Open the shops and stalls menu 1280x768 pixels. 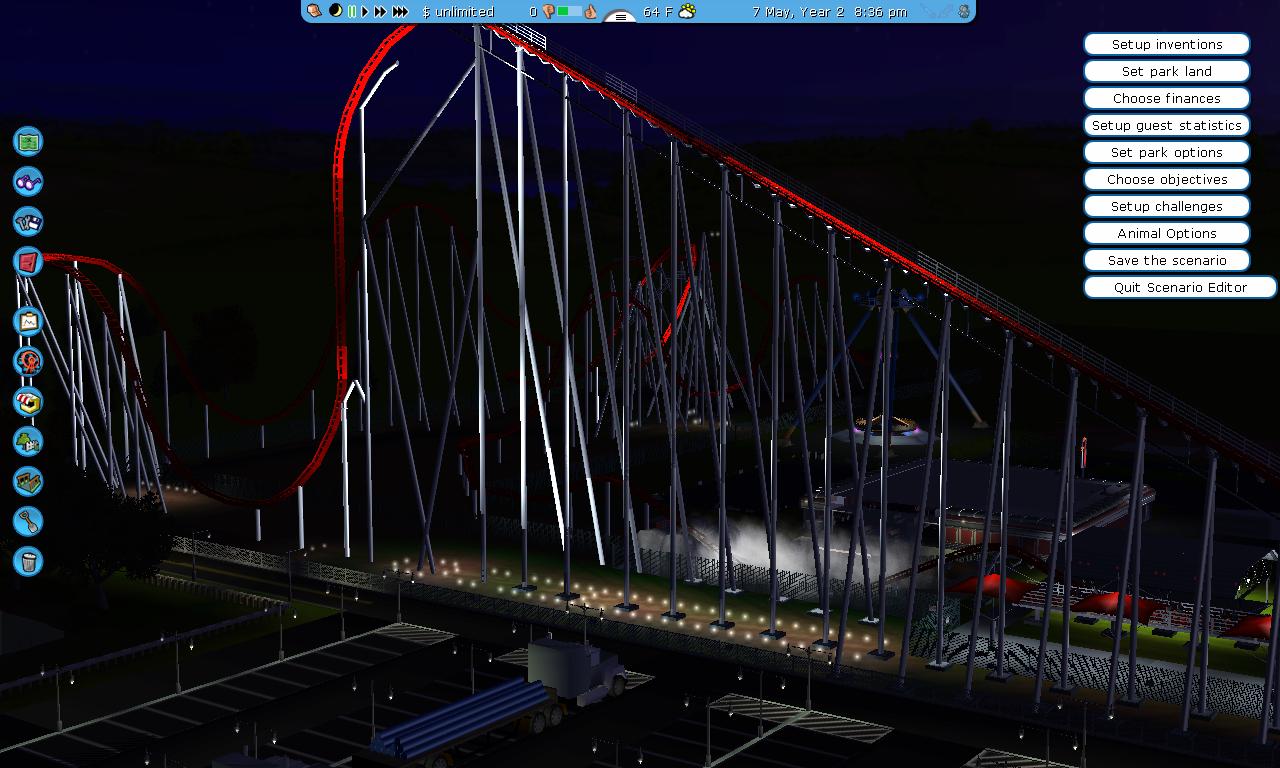pos(28,401)
